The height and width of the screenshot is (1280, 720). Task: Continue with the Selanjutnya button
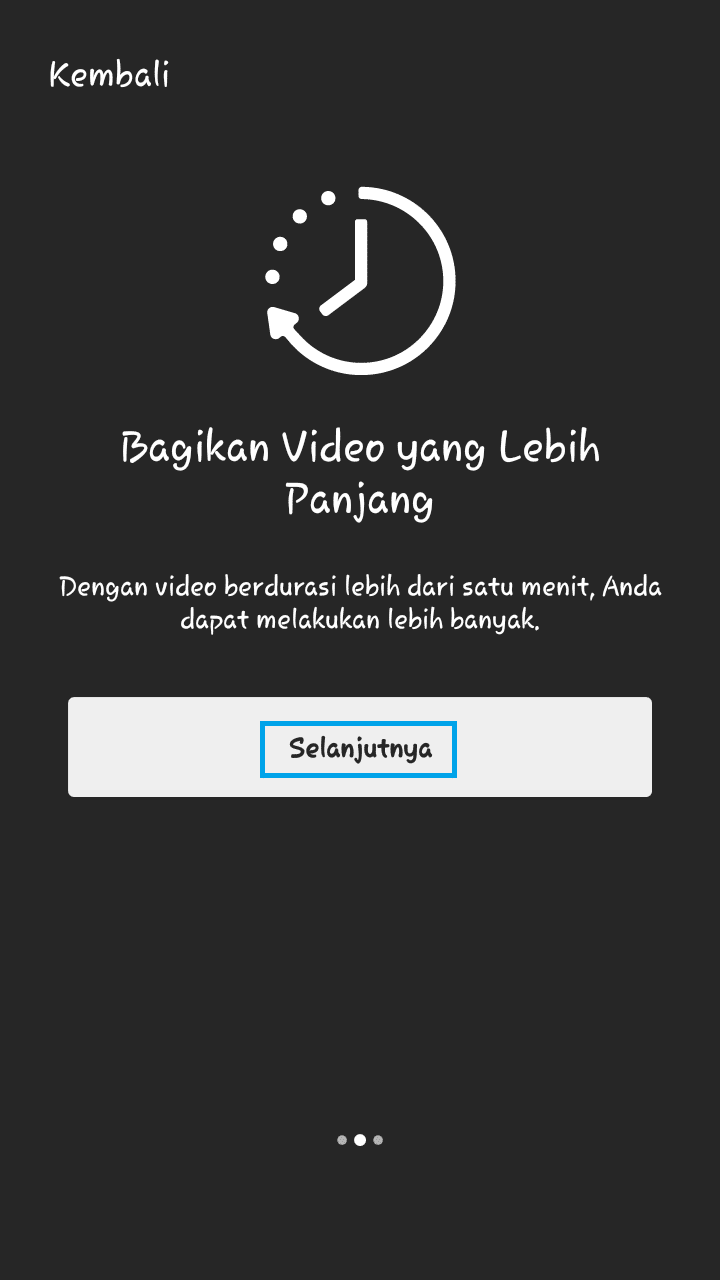point(359,748)
